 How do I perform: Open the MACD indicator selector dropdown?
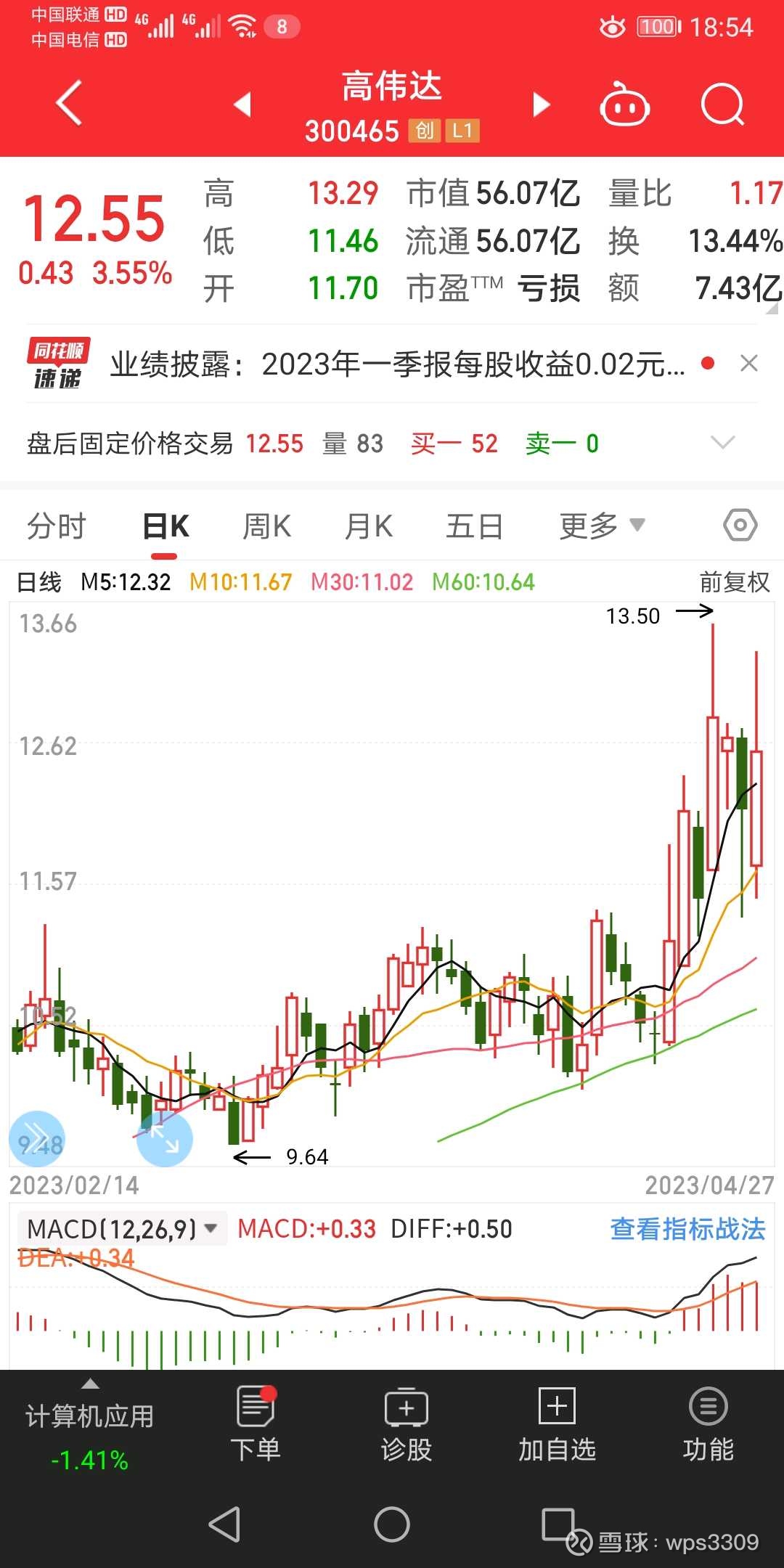pos(120,1228)
